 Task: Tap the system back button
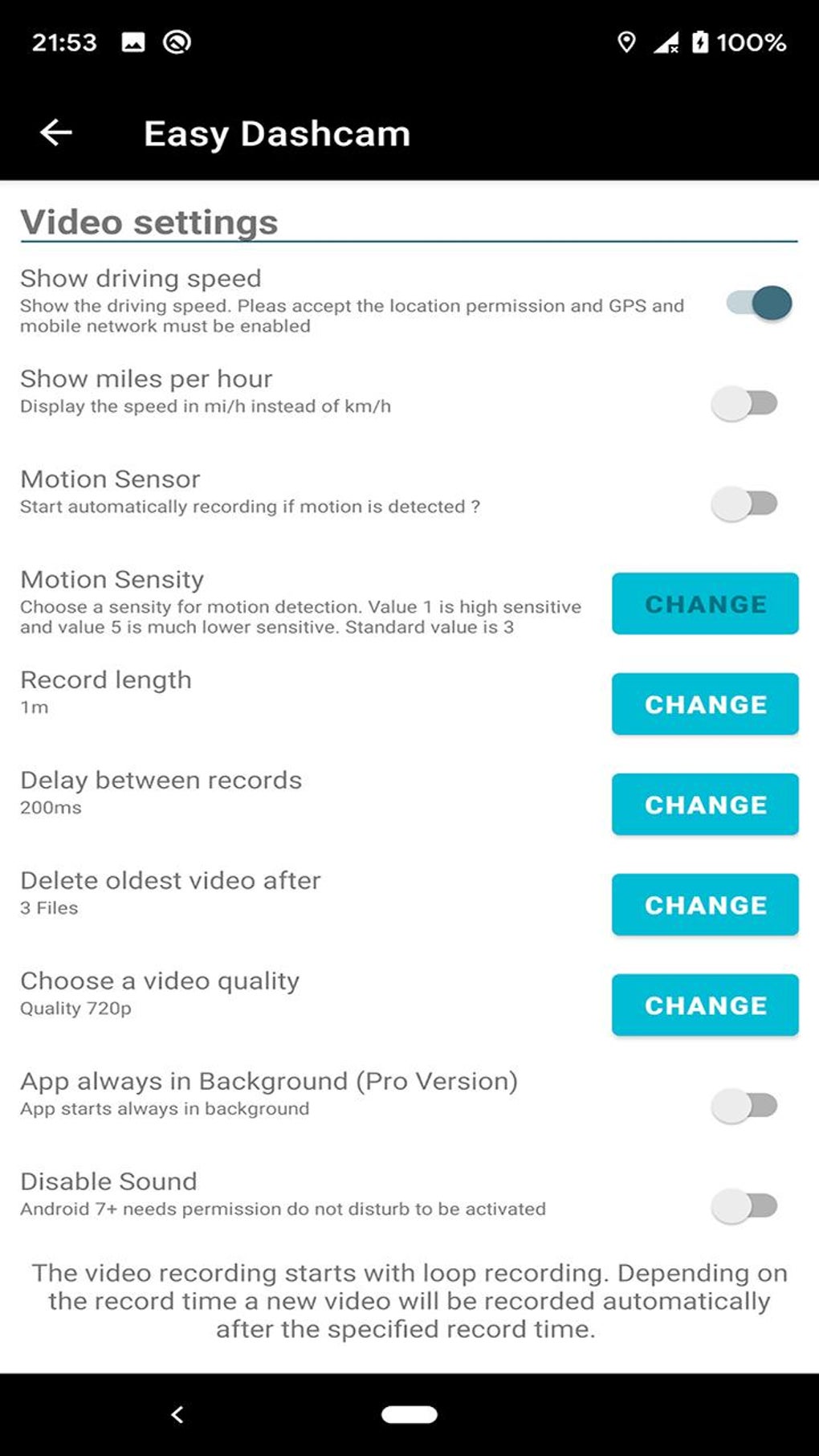(177, 1414)
